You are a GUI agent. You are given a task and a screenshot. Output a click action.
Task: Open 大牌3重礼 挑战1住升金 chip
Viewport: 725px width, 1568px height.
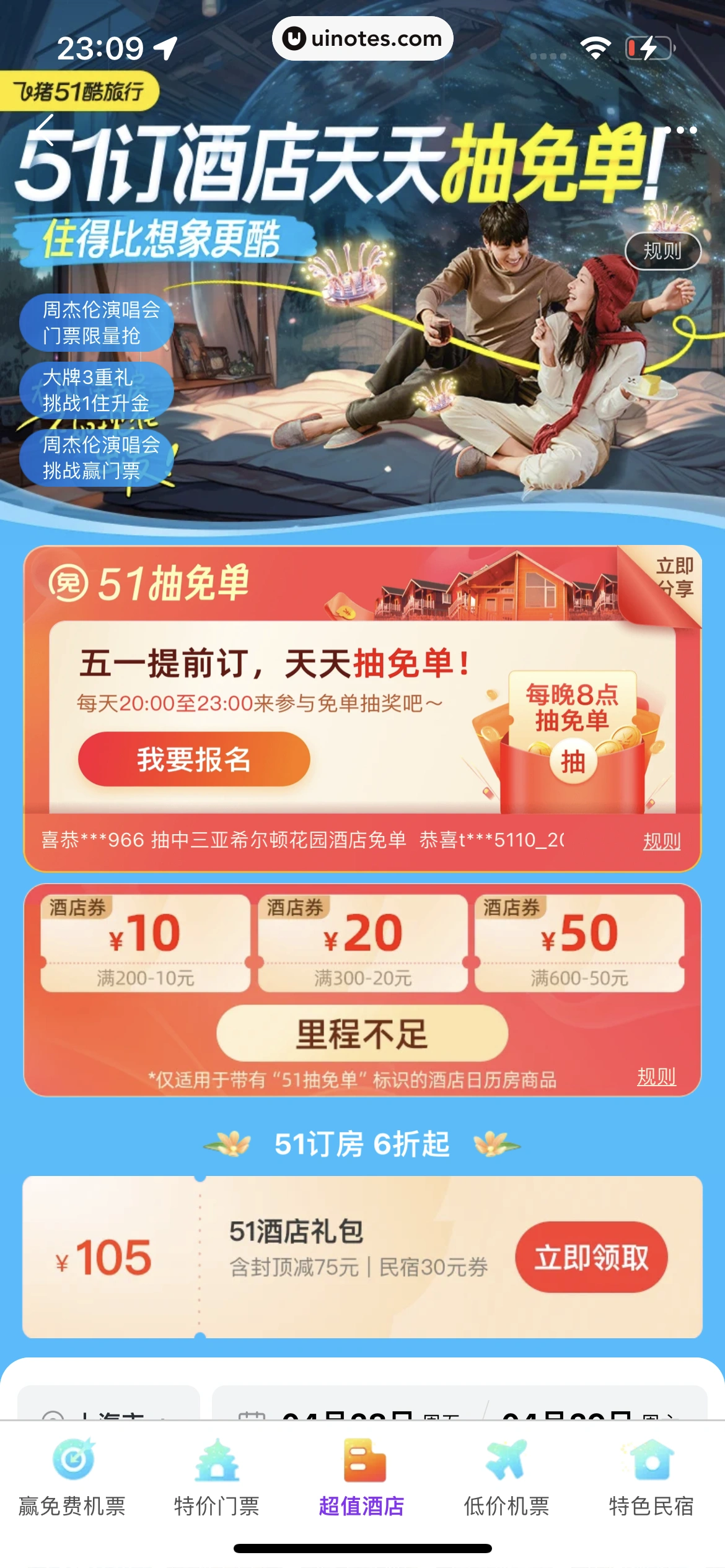(95, 390)
